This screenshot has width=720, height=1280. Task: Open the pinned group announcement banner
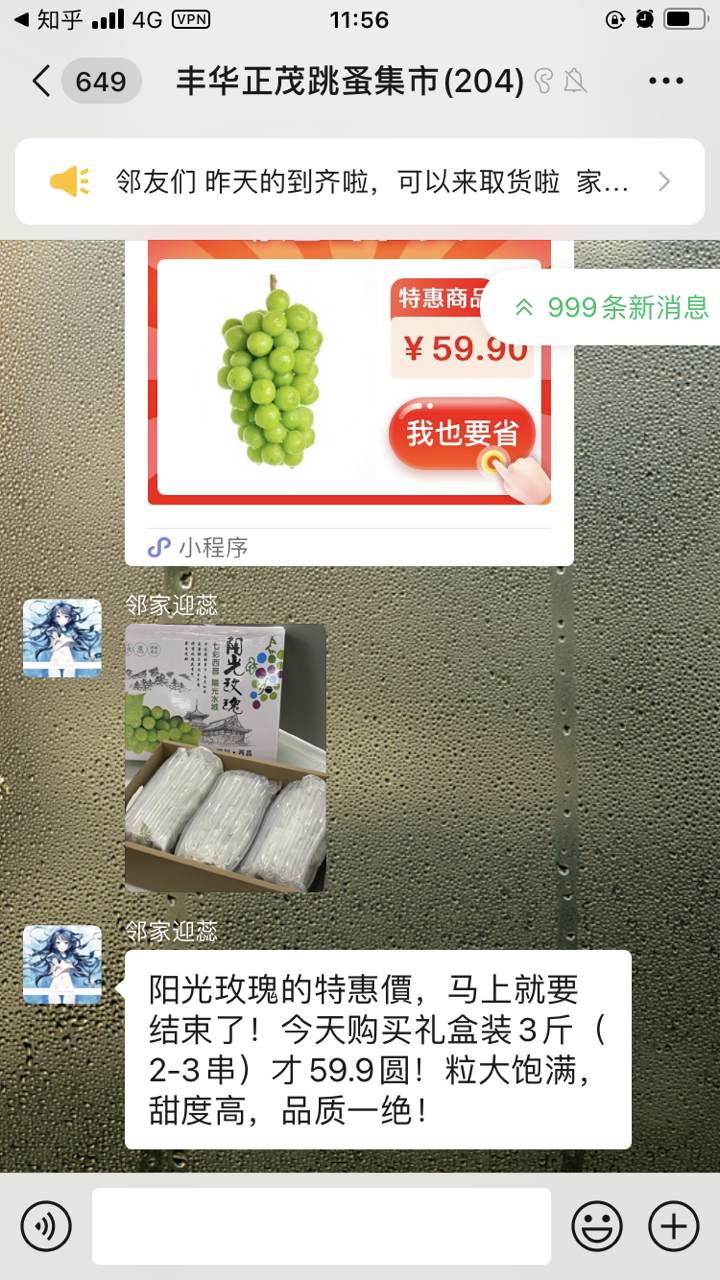point(360,182)
